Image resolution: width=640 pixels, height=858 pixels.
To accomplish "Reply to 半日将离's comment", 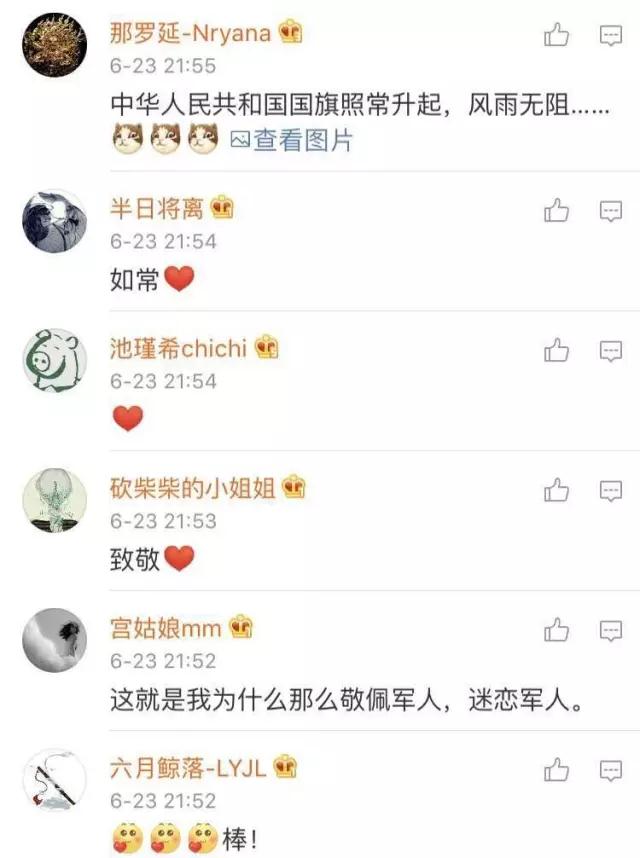I will [610, 211].
